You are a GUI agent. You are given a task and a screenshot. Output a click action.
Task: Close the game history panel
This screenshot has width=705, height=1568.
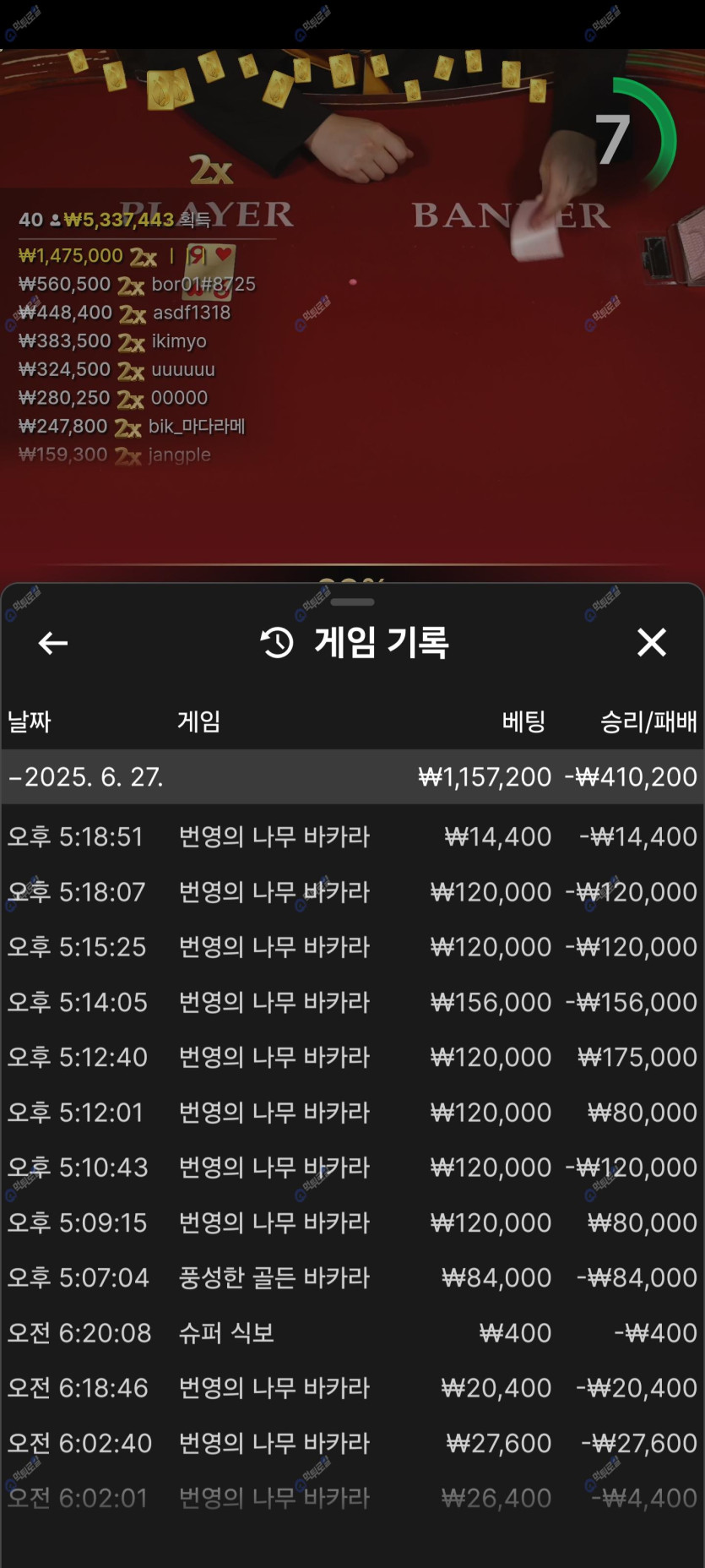pyautogui.click(x=651, y=643)
